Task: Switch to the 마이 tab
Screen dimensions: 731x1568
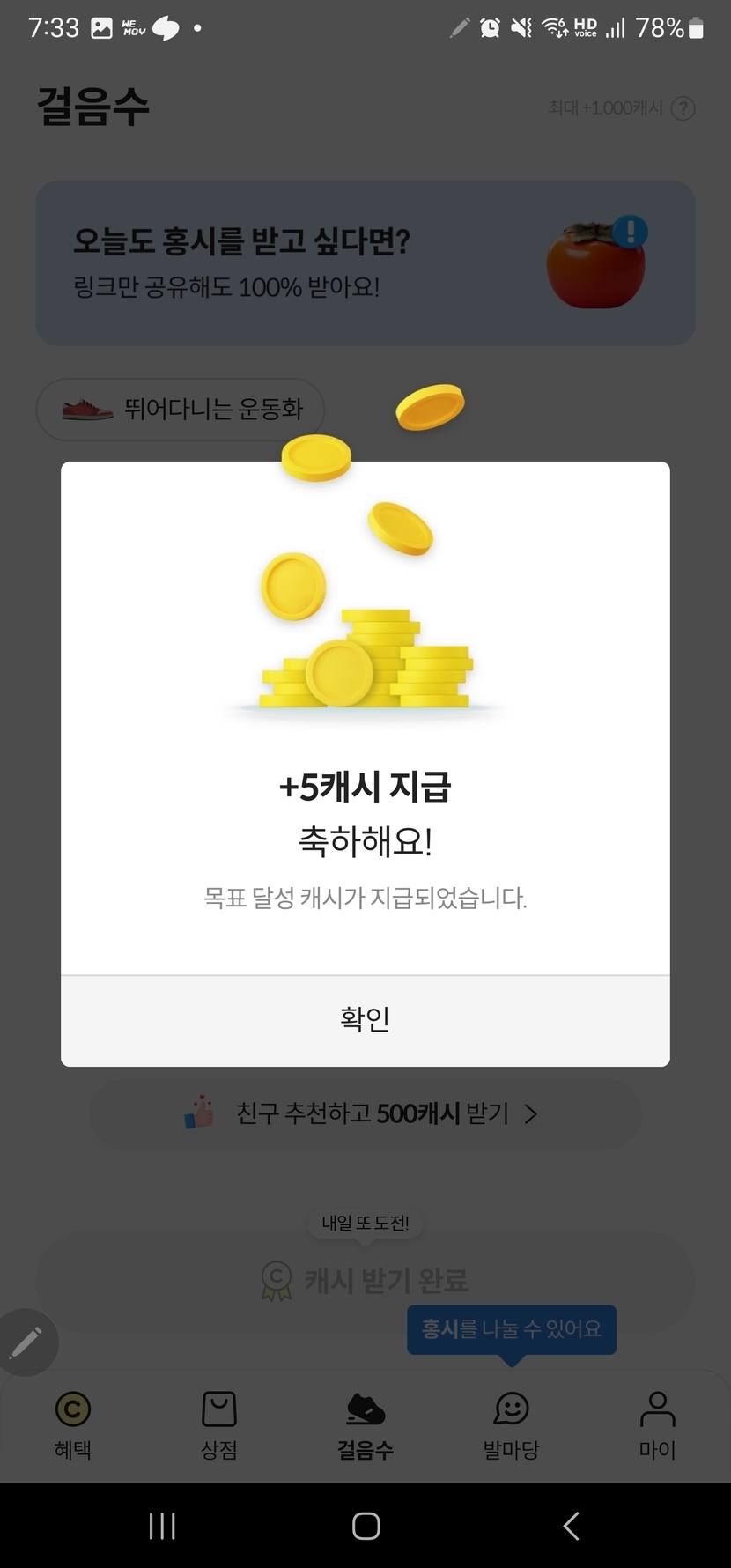Action: coord(657,1424)
